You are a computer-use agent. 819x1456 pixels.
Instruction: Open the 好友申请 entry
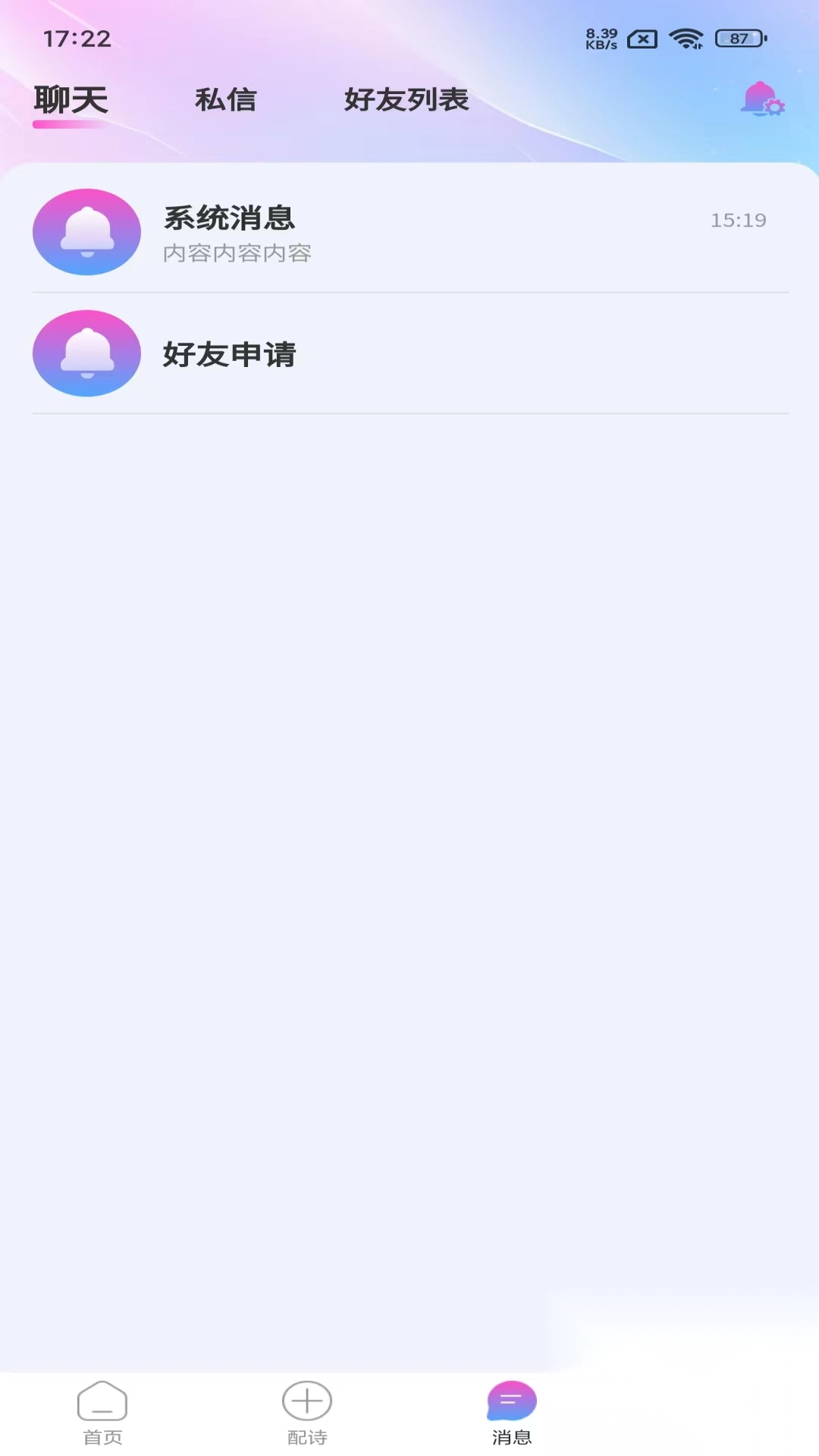point(230,353)
